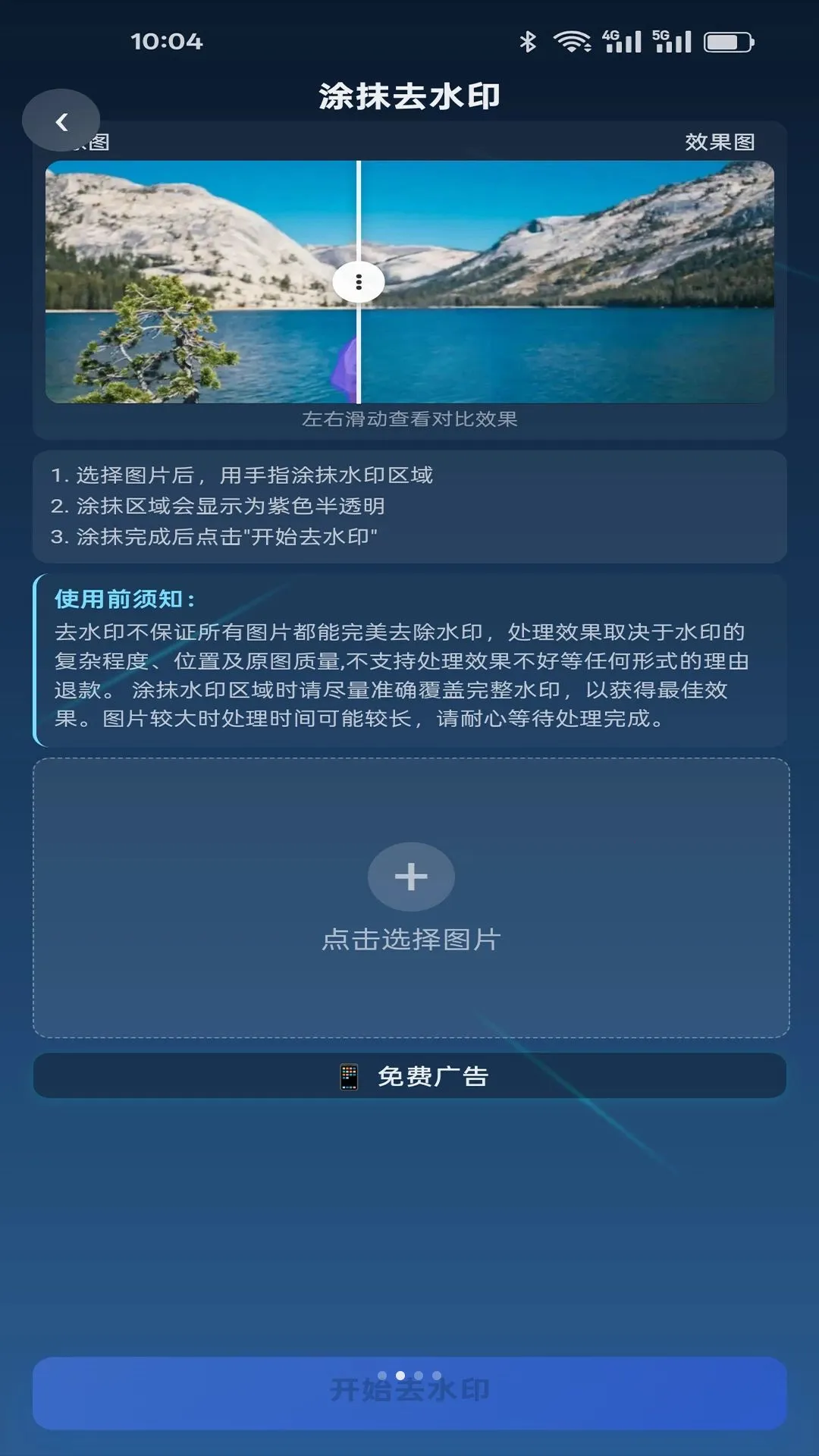Go back using the top-left arrow
The height and width of the screenshot is (1456, 819).
(61, 121)
